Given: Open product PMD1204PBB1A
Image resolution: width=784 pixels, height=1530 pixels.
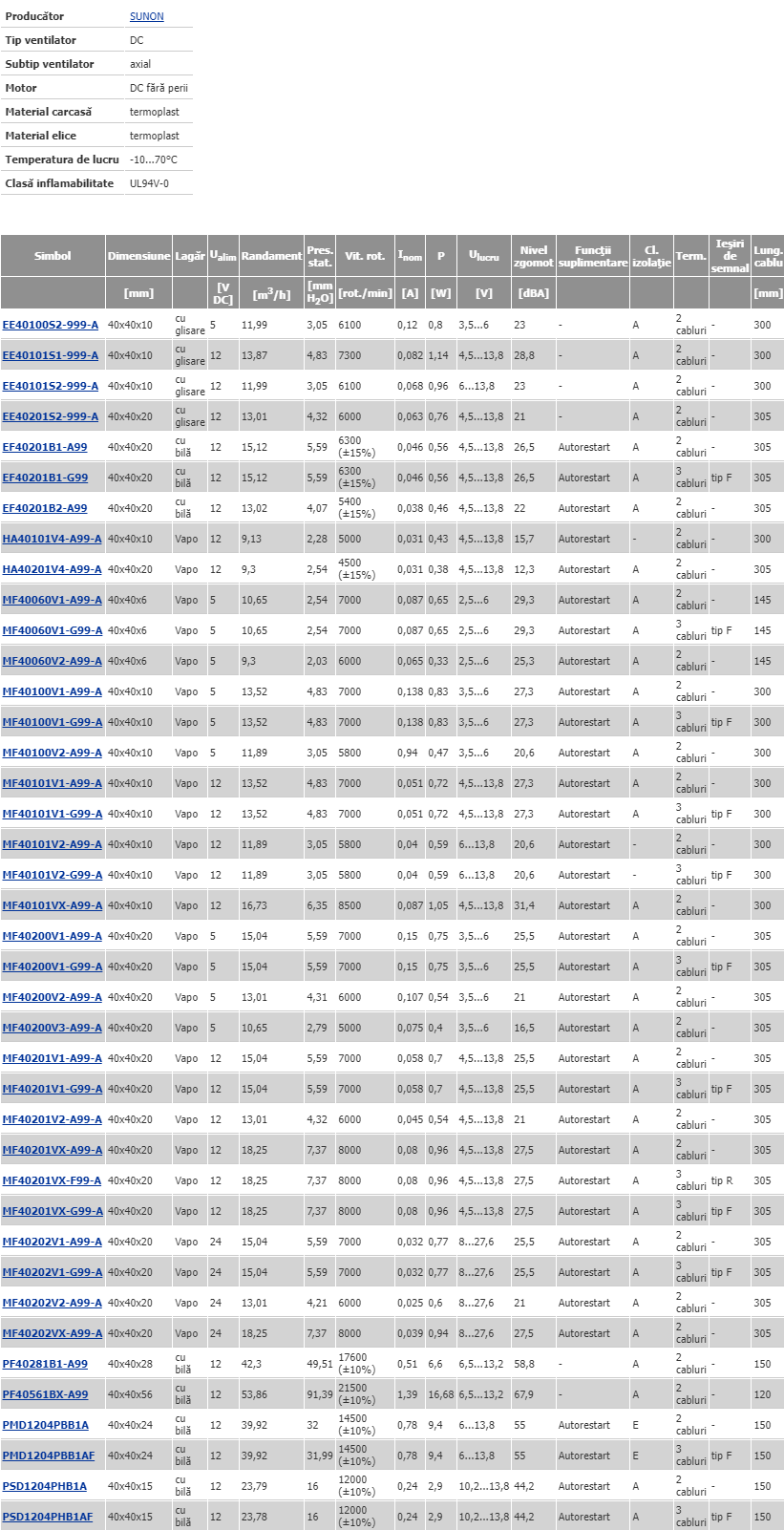Looking at the screenshot, I should click(45, 1425).
